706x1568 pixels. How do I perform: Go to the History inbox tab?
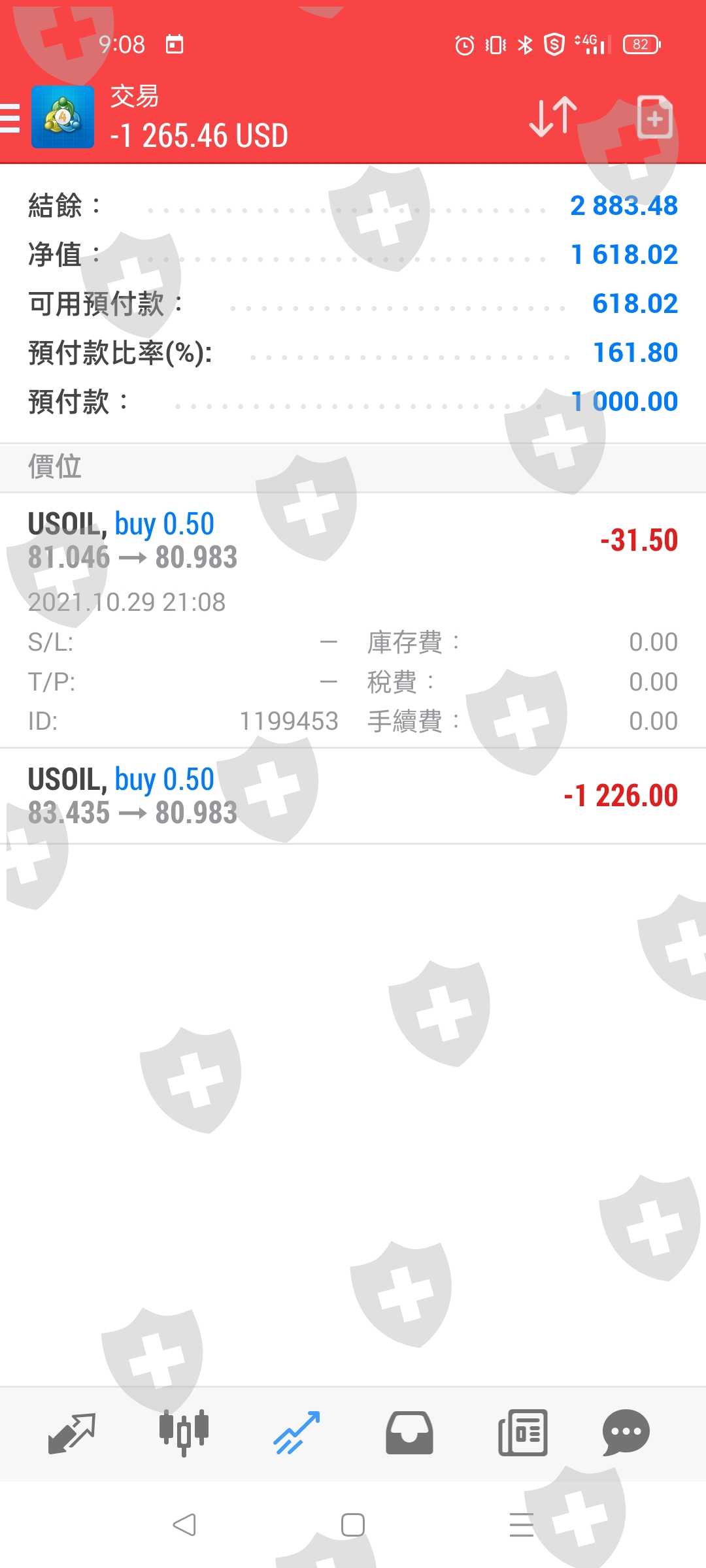(x=409, y=1432)
